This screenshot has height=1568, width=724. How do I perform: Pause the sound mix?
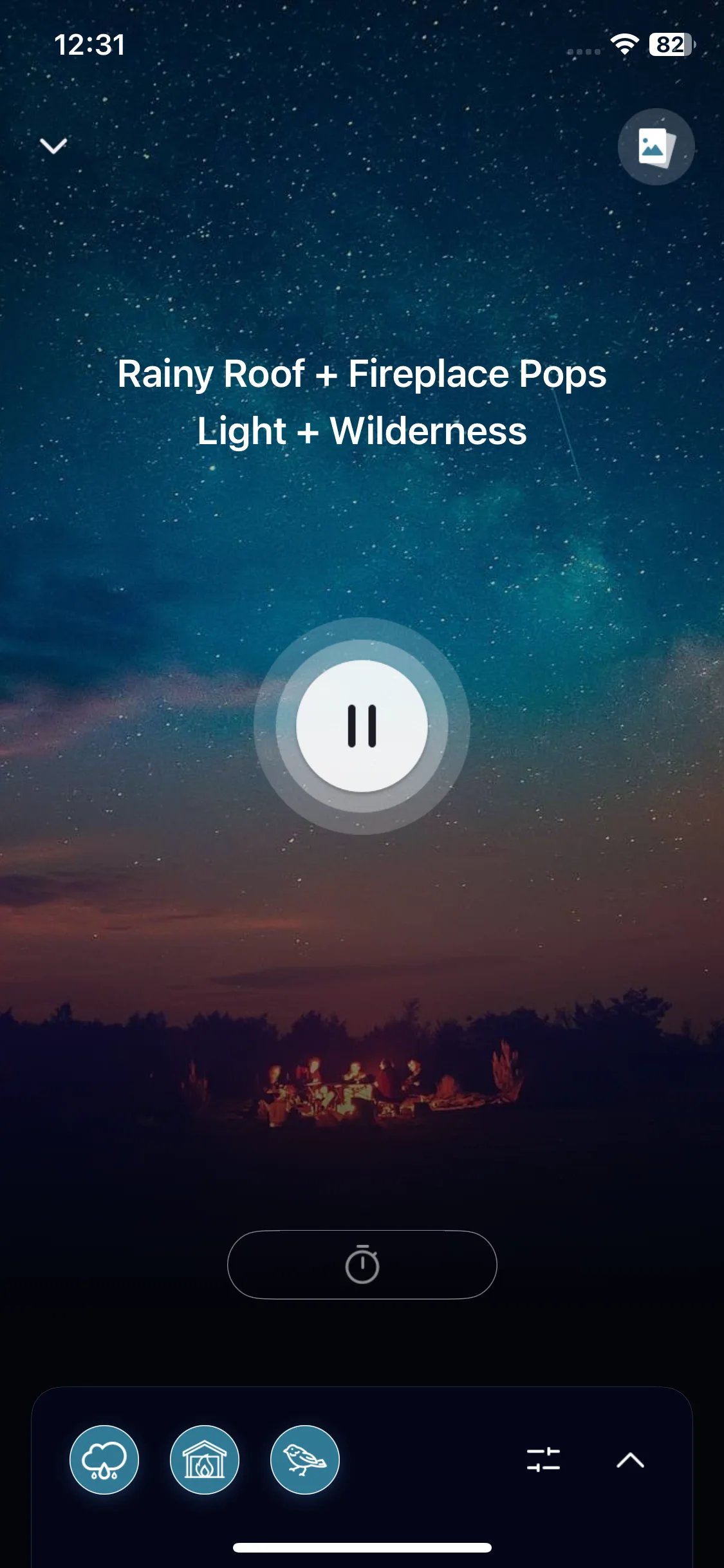tap(362, 726)
